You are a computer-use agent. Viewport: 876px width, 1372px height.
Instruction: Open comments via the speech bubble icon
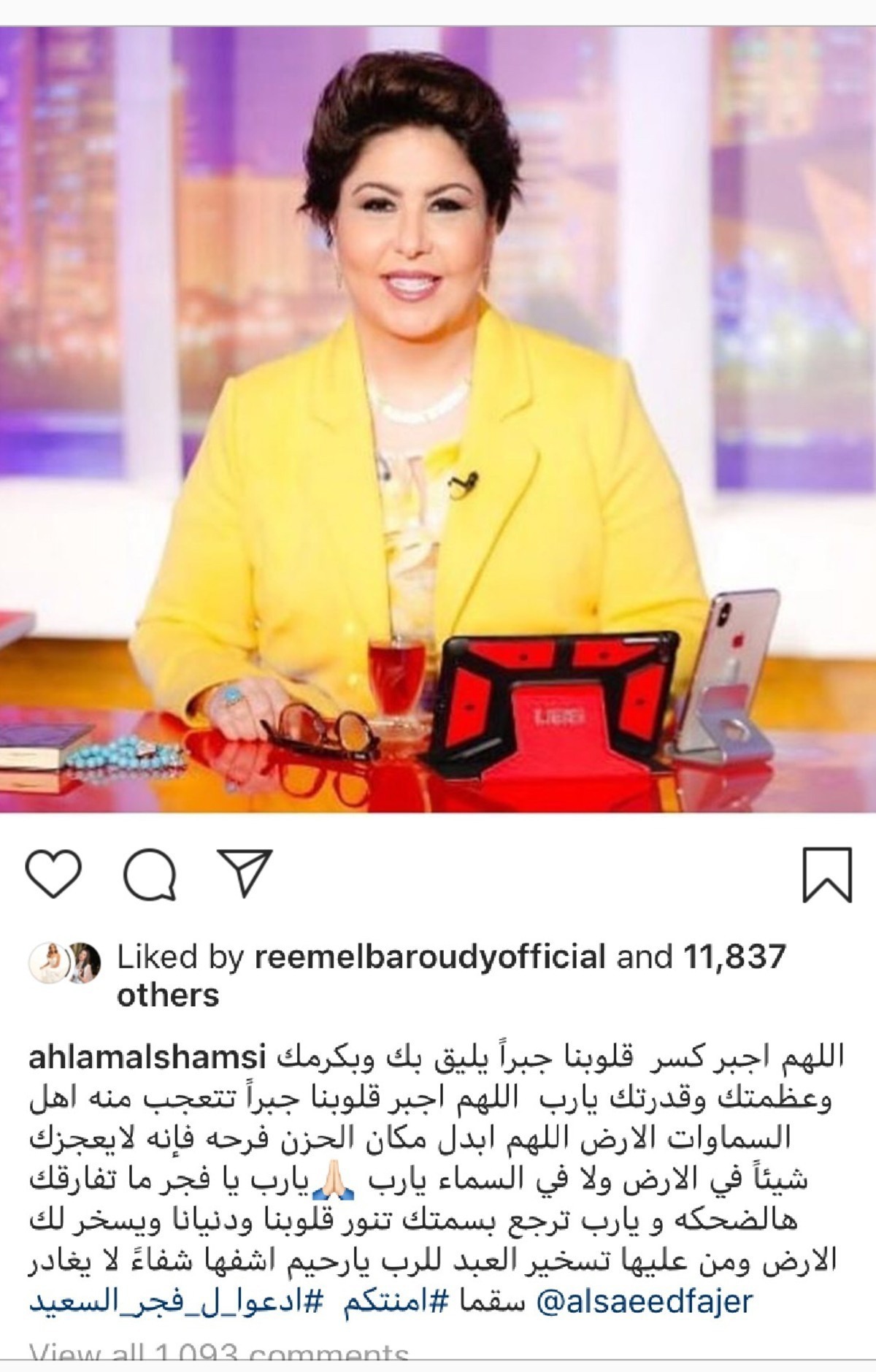point(150,875)
